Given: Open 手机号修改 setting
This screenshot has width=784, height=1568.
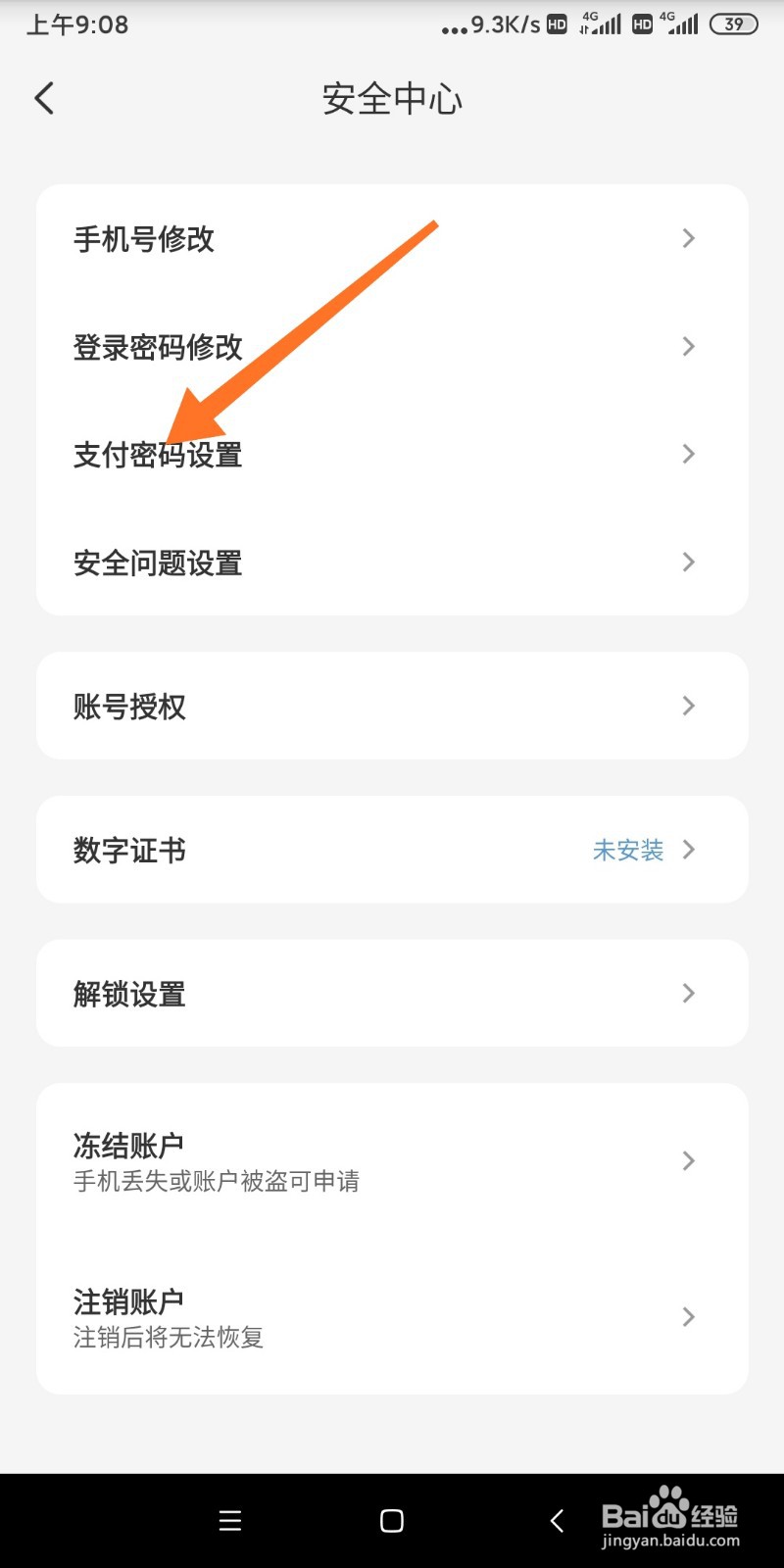Looking at the screenshot, I should click(392, 238).
